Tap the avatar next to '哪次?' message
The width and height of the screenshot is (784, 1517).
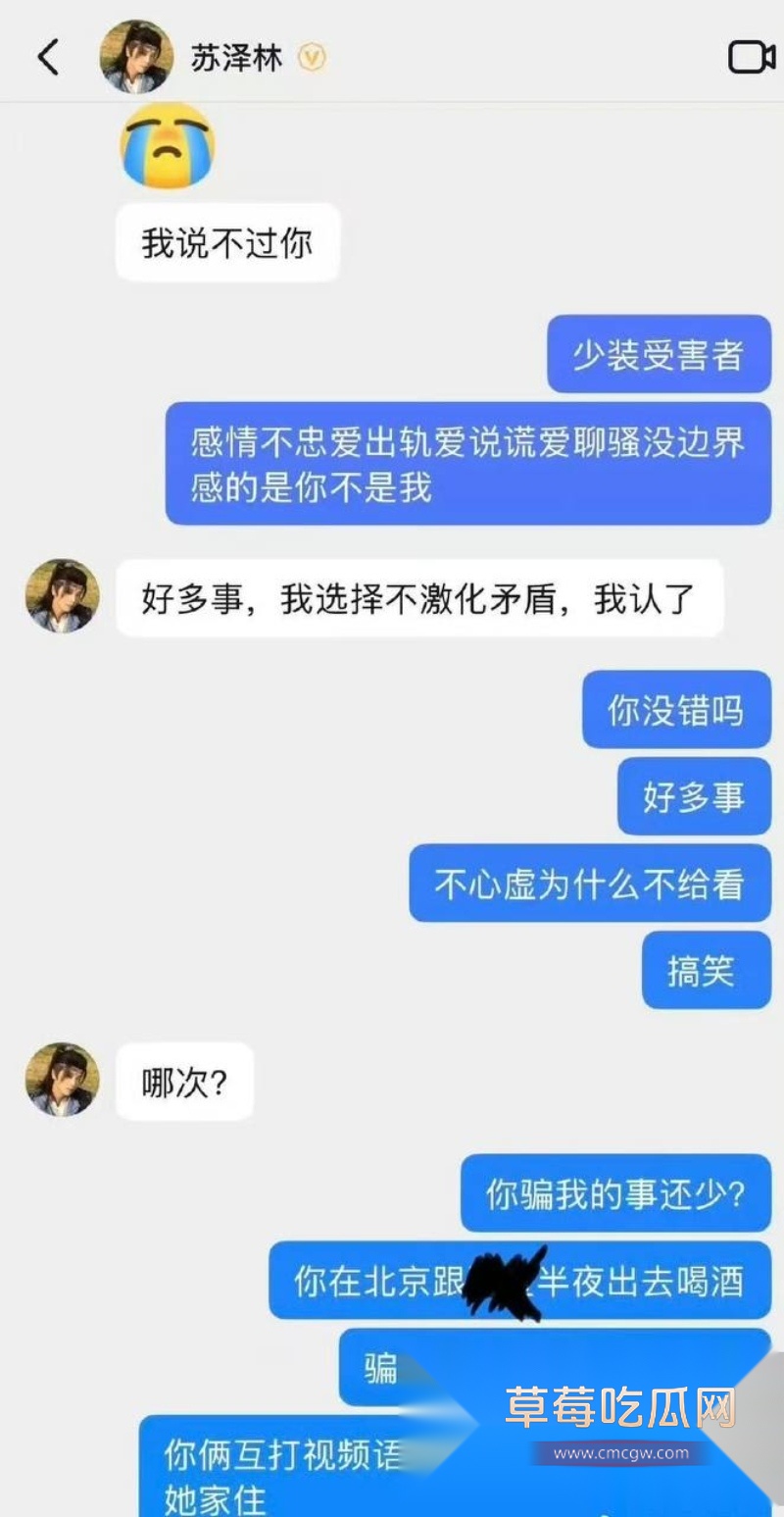(61, 1081)
